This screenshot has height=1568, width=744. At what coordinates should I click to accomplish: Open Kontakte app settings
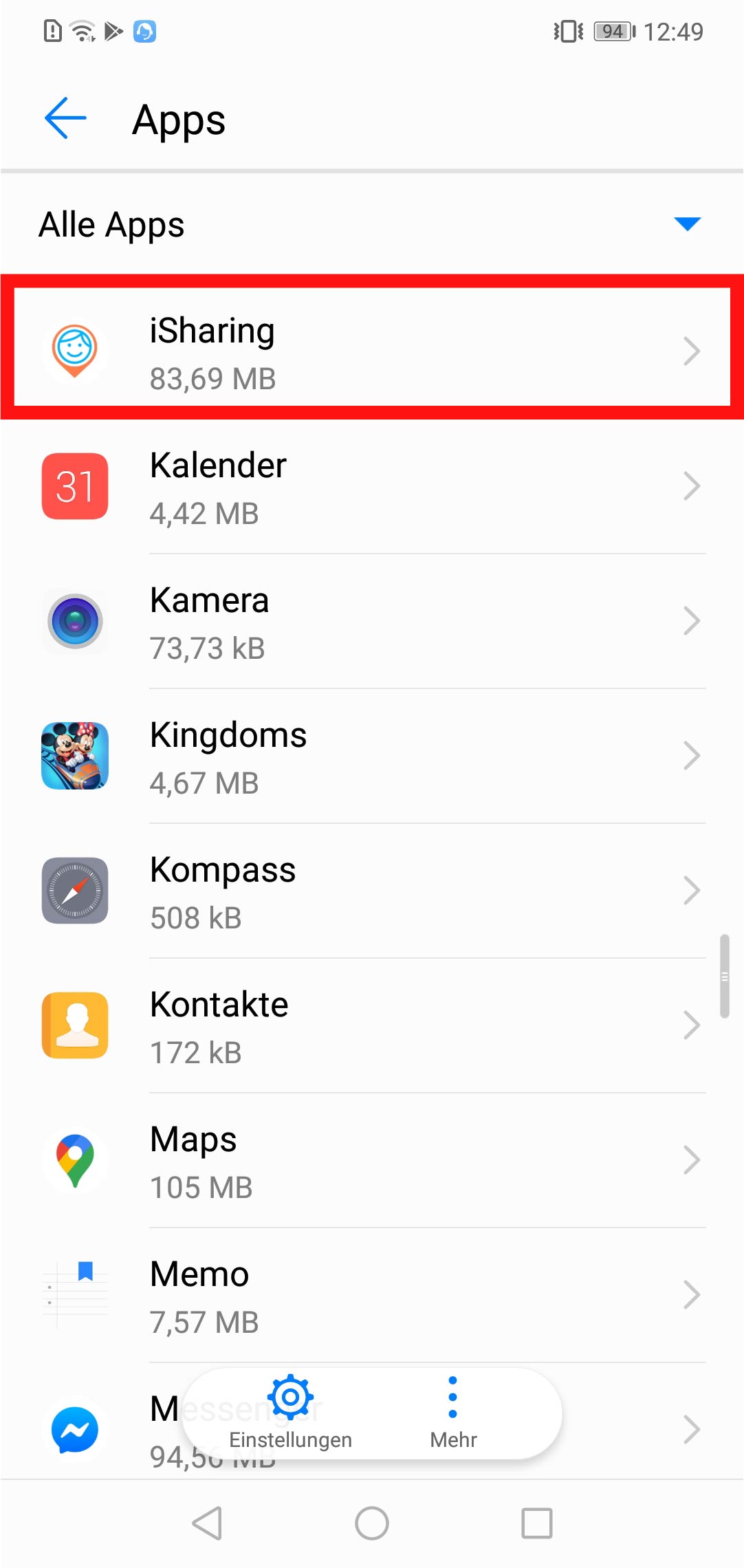[371, 1026]
